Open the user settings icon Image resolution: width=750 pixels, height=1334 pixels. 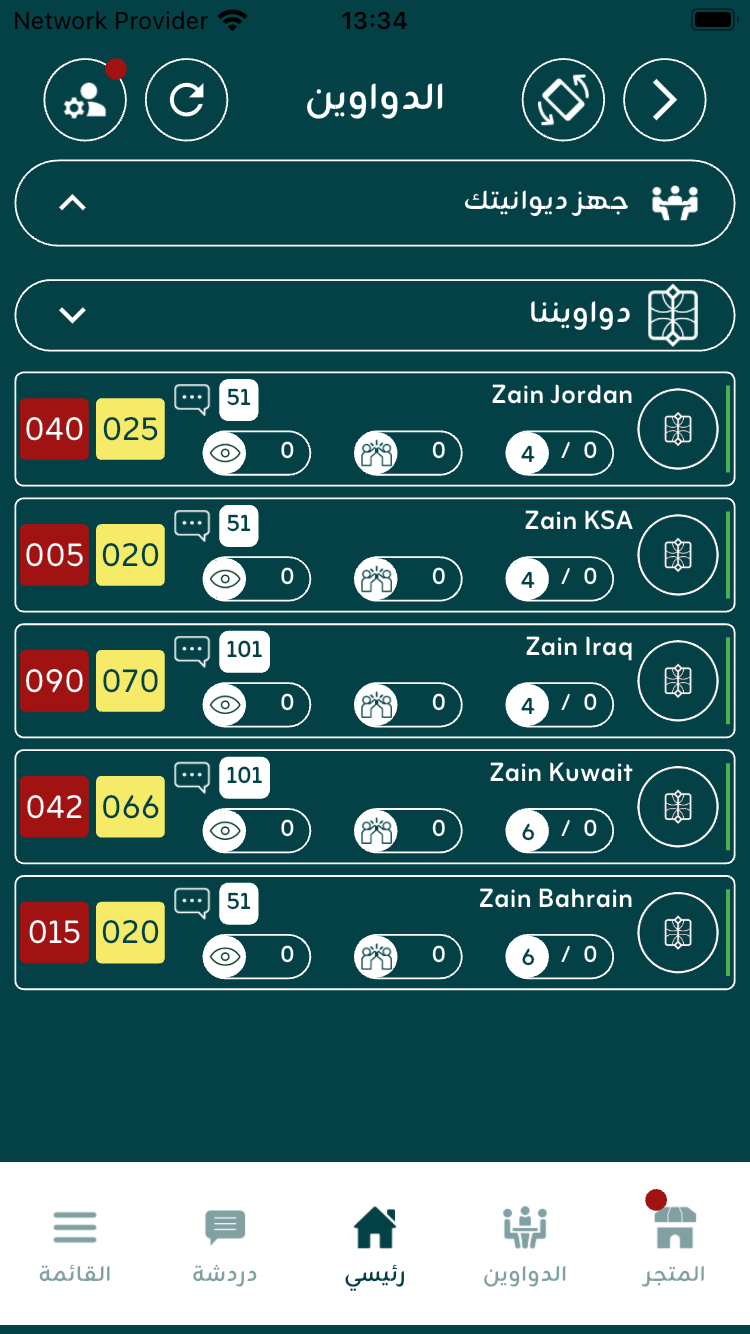85,100
